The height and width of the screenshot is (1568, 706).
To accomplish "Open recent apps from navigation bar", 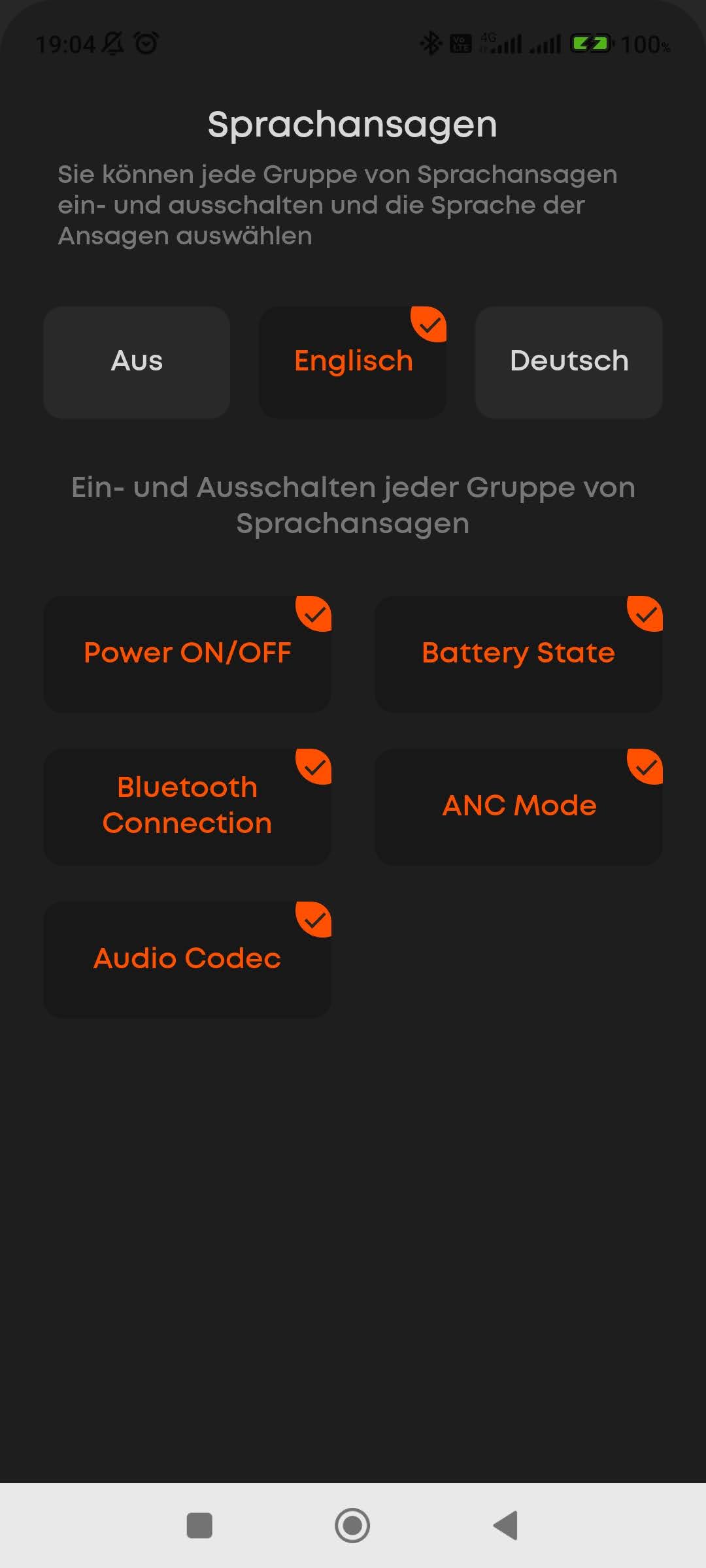I will point(199,1526).
